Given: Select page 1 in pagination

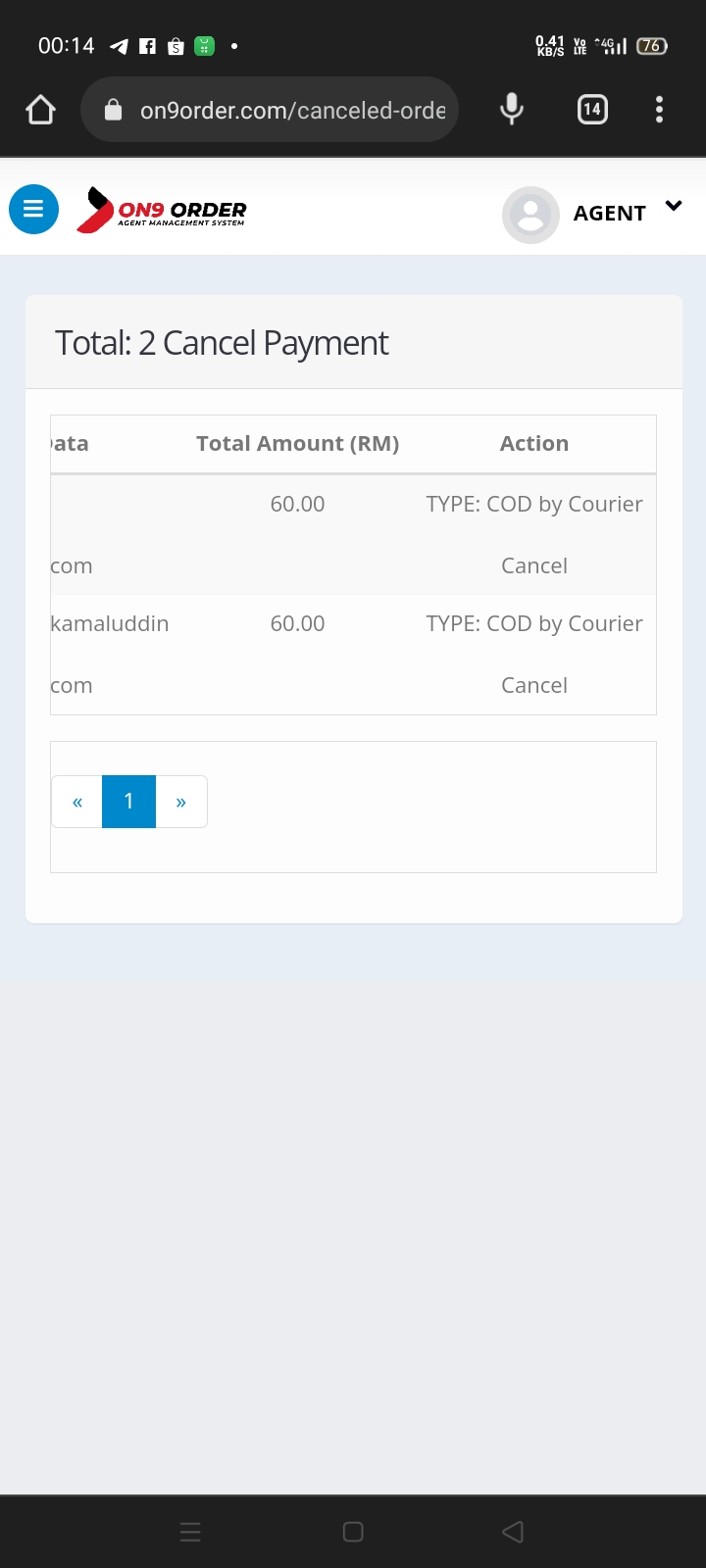Looking at the screenshot, I should click(x=128, y=802).
